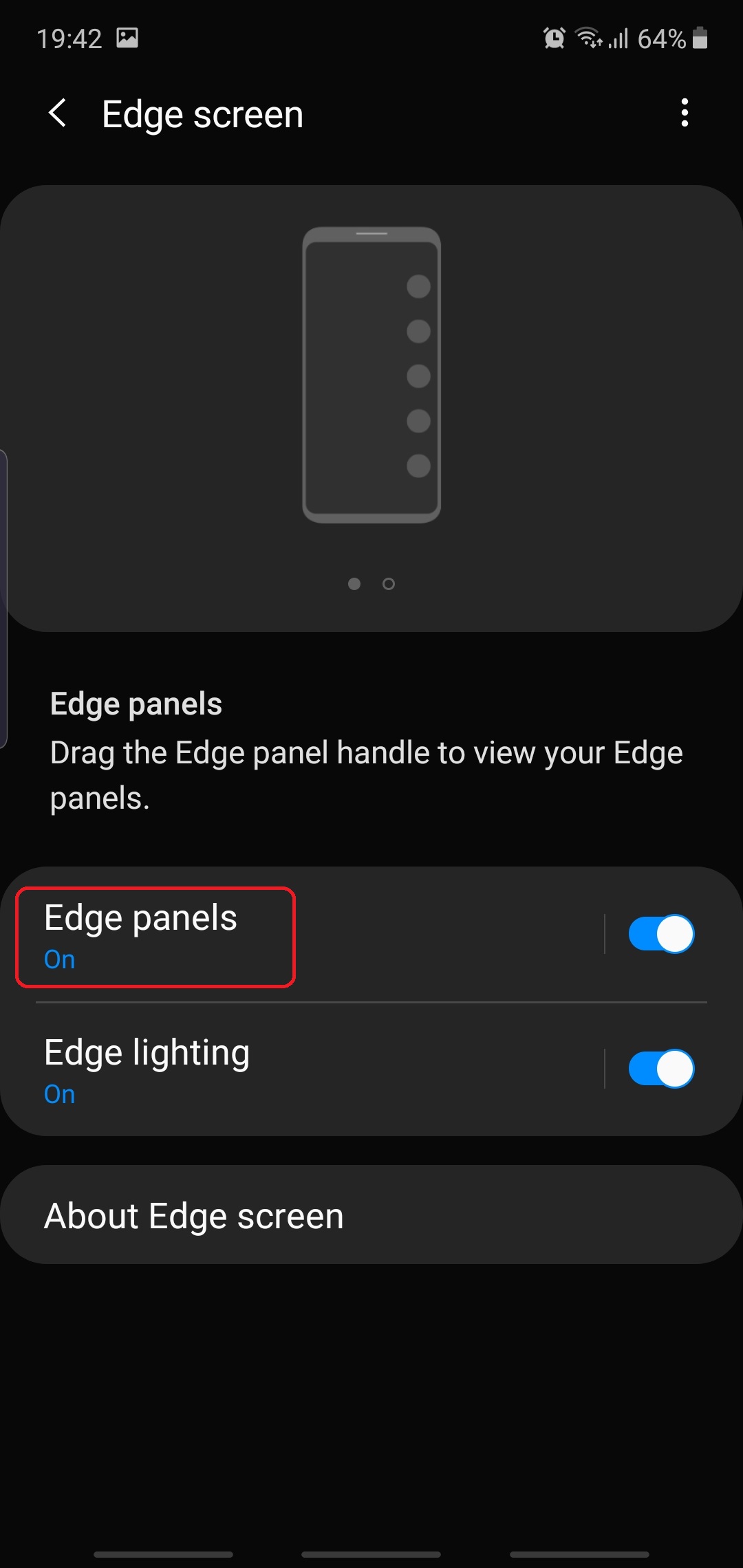Open the more options menu
The height and width of the screenshot is (1568, 743).
pos(685,113)
